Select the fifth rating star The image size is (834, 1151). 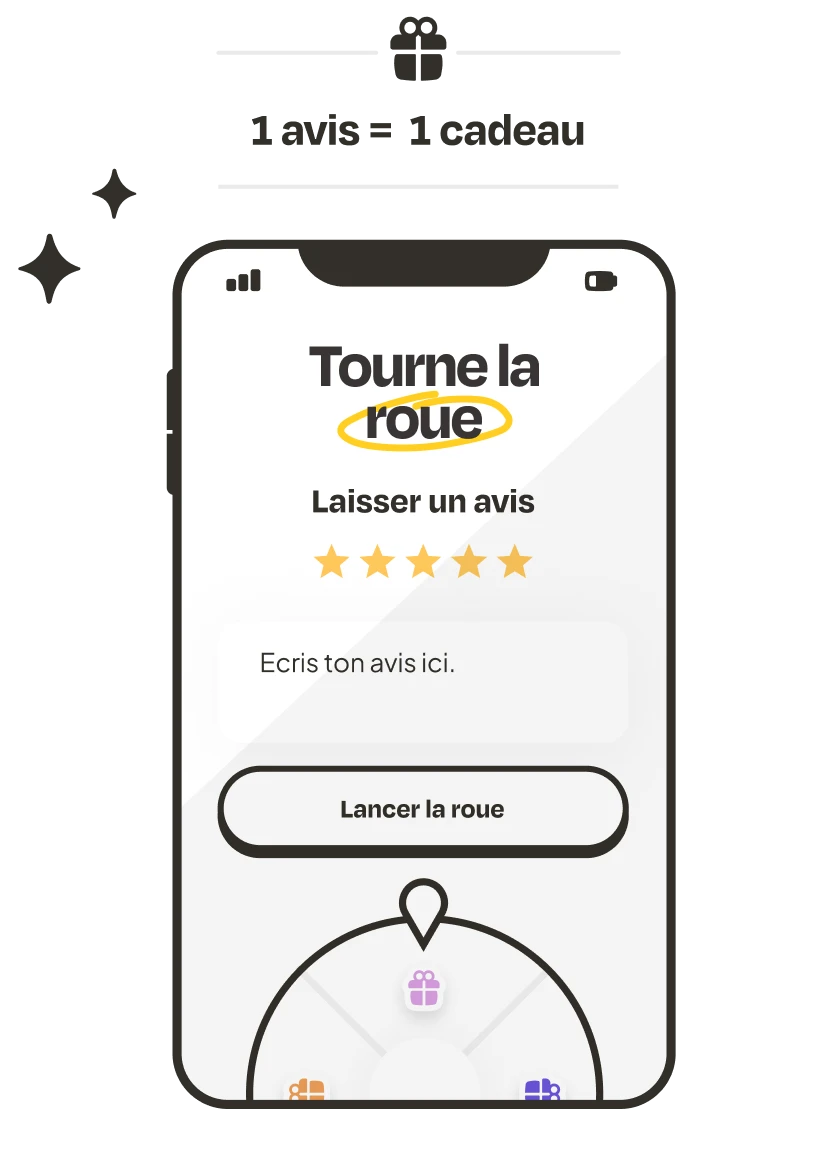(x=514, y=561)
